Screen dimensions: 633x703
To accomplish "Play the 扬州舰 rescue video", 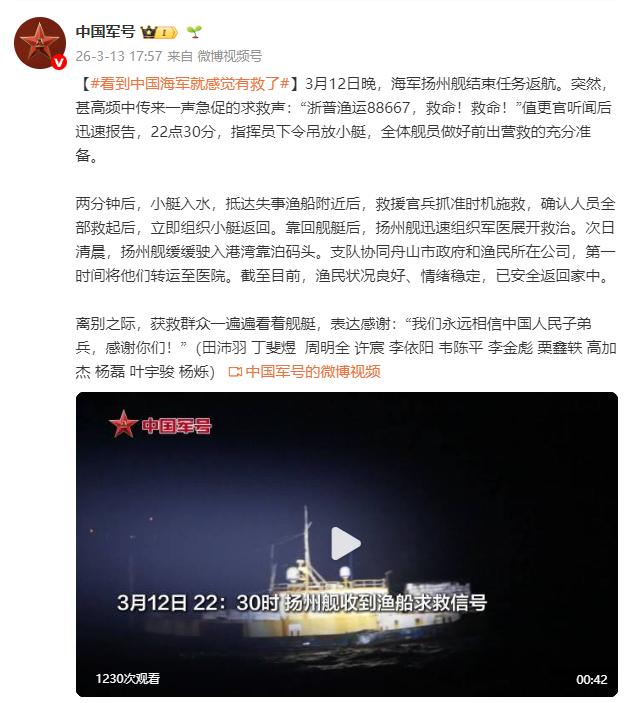I will 346,543.
